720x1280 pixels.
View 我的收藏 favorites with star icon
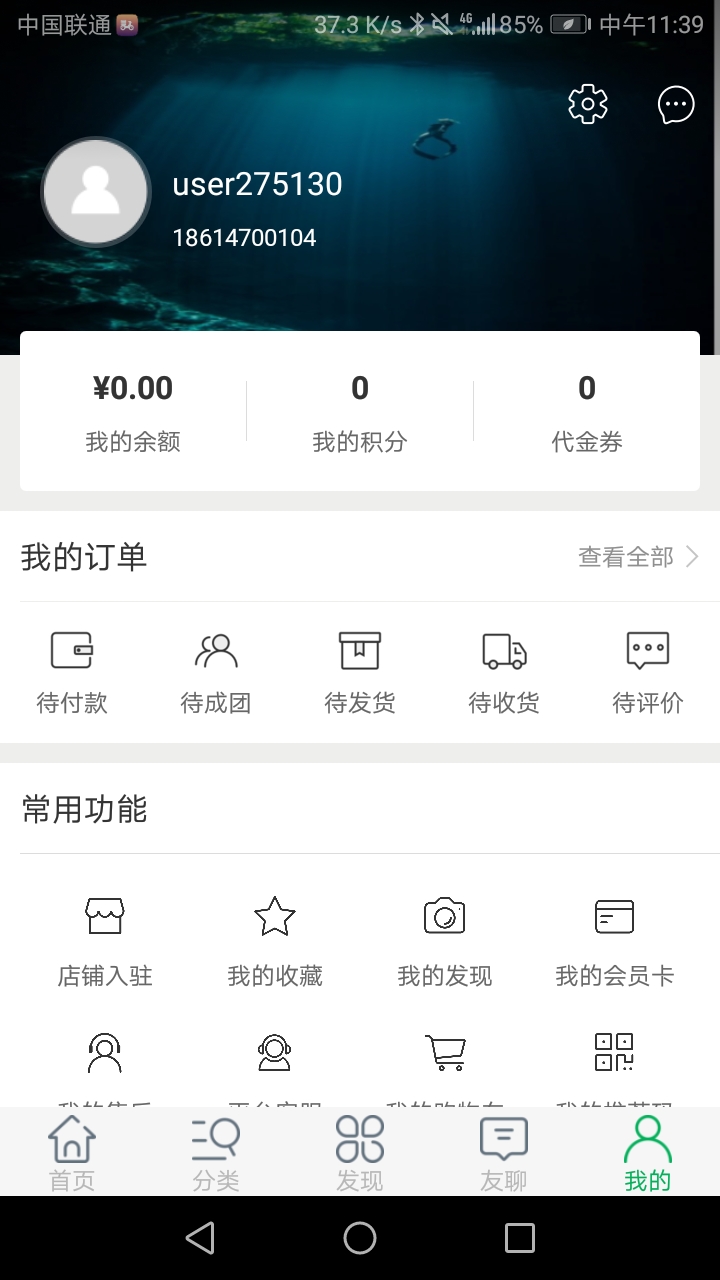[274, 935]
